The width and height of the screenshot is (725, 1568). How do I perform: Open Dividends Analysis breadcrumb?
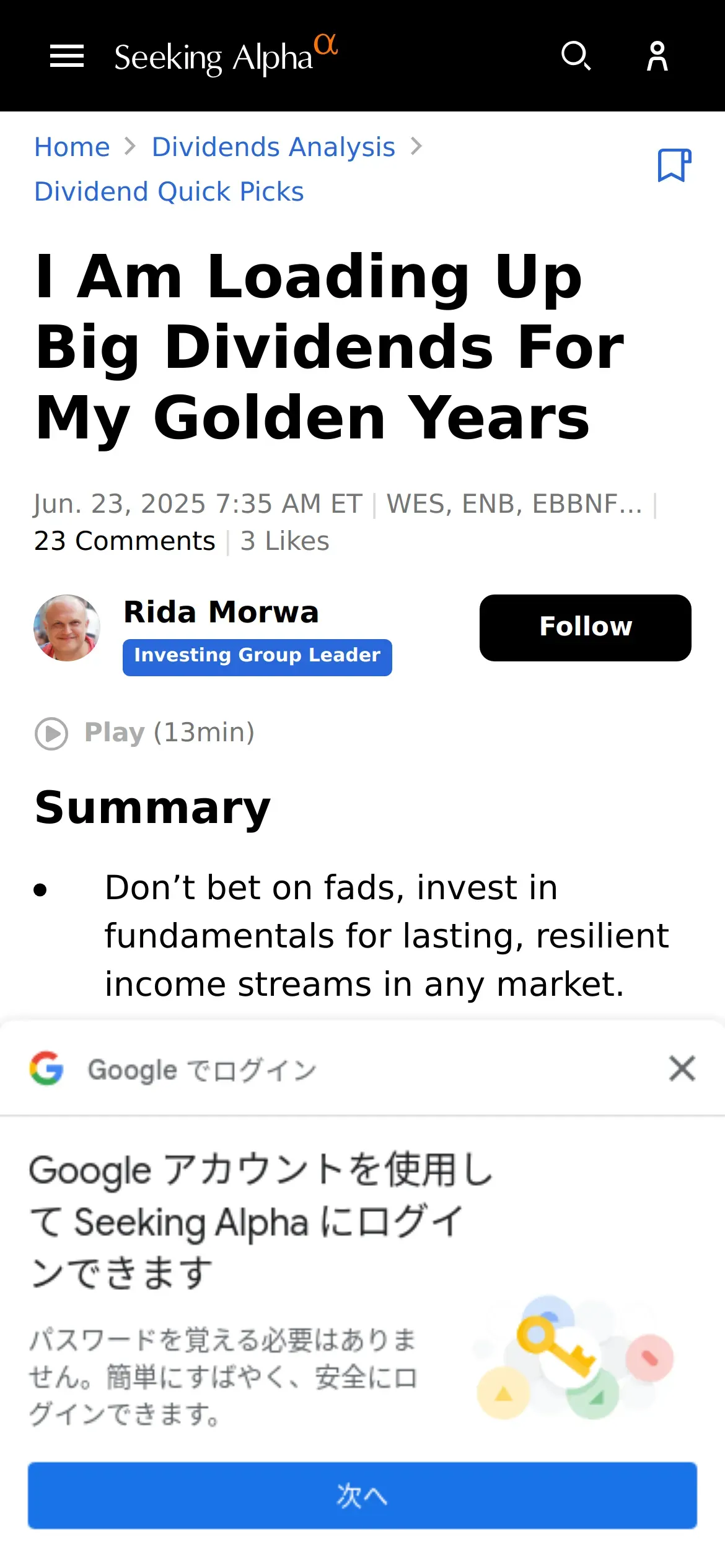pyautogui.click(x=273, y=147)
